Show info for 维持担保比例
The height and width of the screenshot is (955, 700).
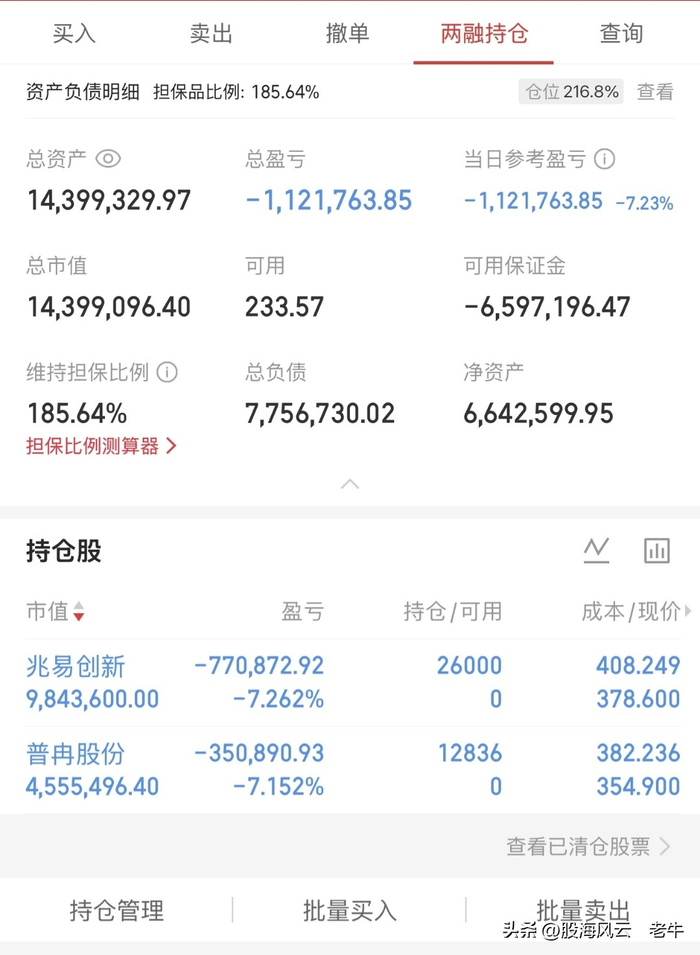tap(167, 372)
